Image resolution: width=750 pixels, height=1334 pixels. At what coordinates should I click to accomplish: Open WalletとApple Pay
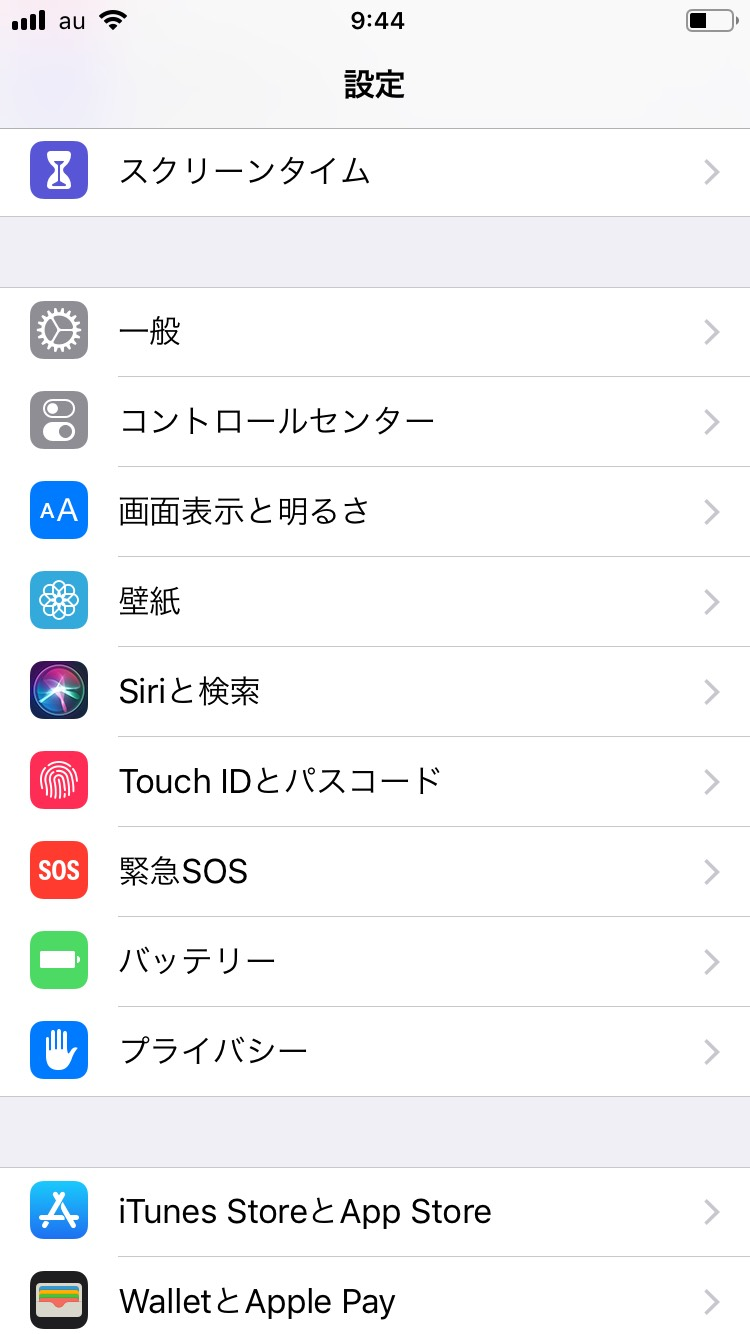click(375, 1296)
